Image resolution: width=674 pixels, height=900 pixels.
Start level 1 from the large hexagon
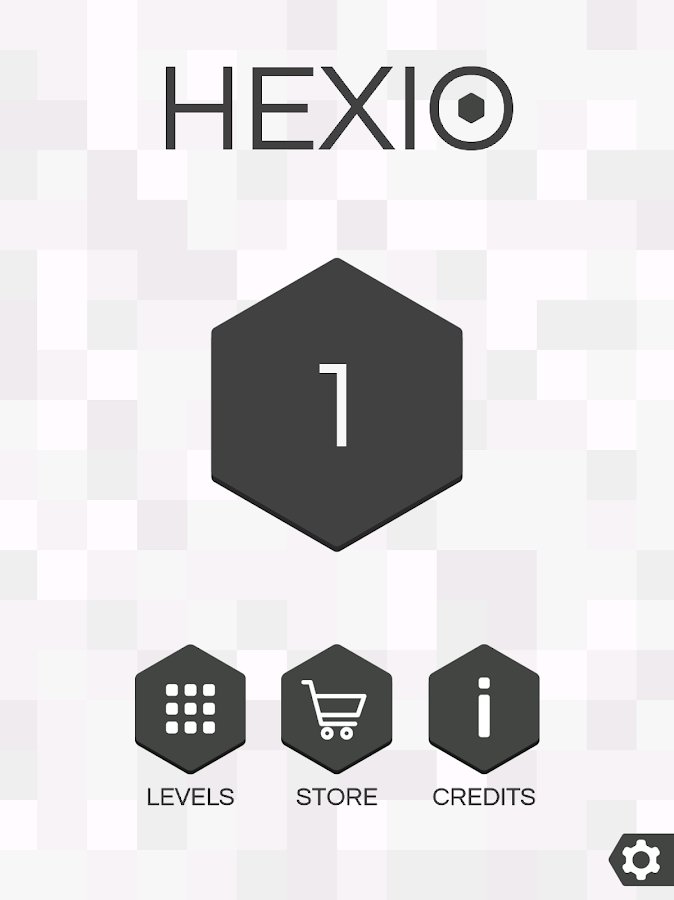pyautogui.click(x=337, y=403)
